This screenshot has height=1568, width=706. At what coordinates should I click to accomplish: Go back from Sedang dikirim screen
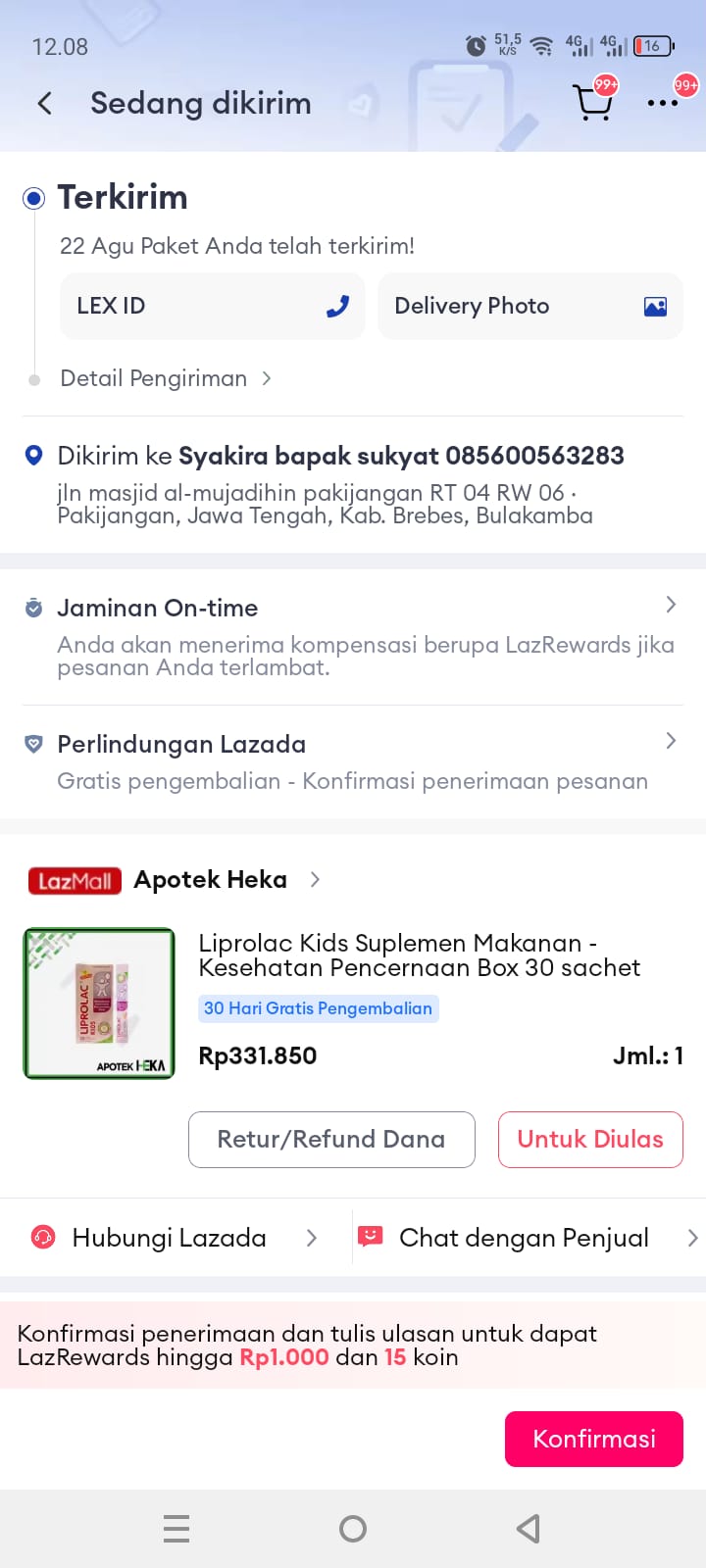pyautogui.click(x=44, y=103)
